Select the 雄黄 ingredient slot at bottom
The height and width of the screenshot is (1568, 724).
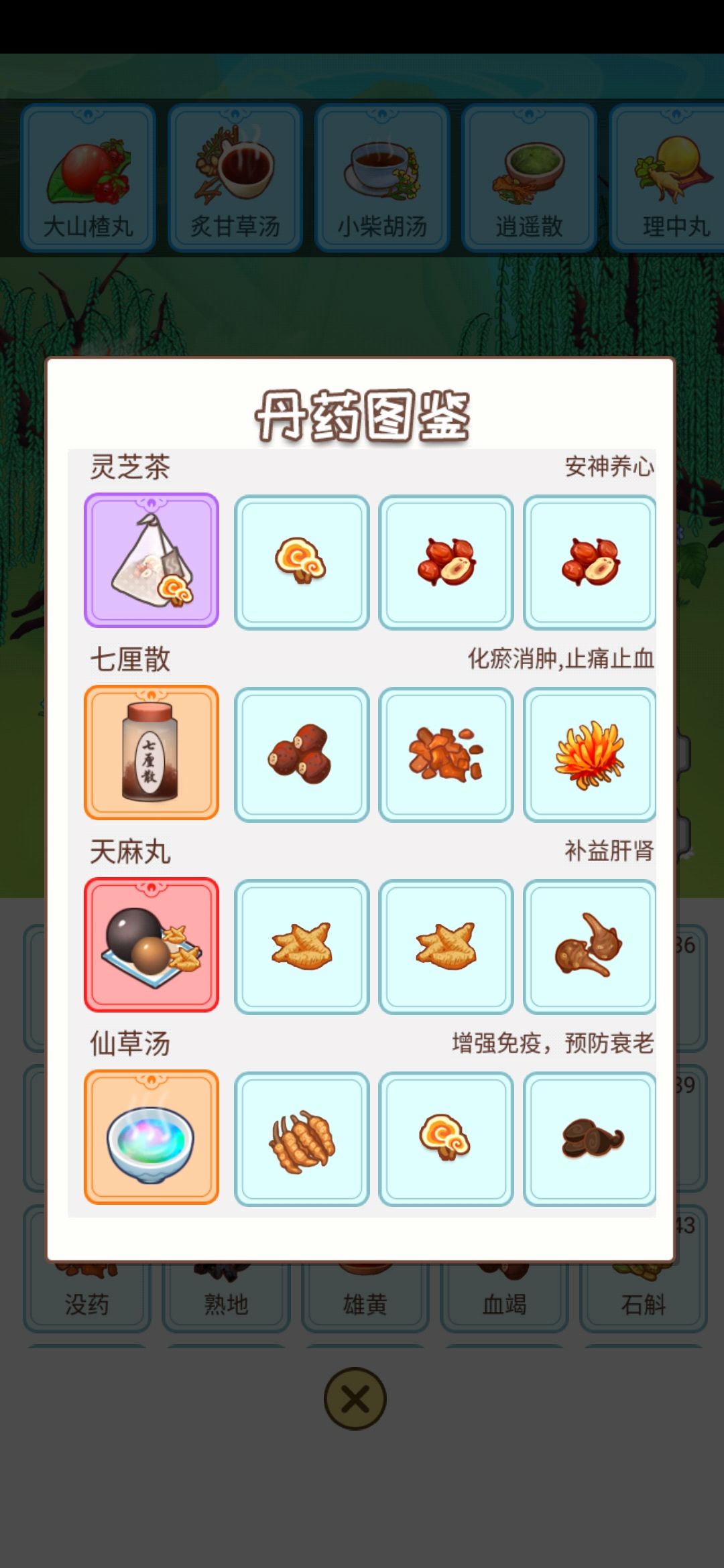365,1303
